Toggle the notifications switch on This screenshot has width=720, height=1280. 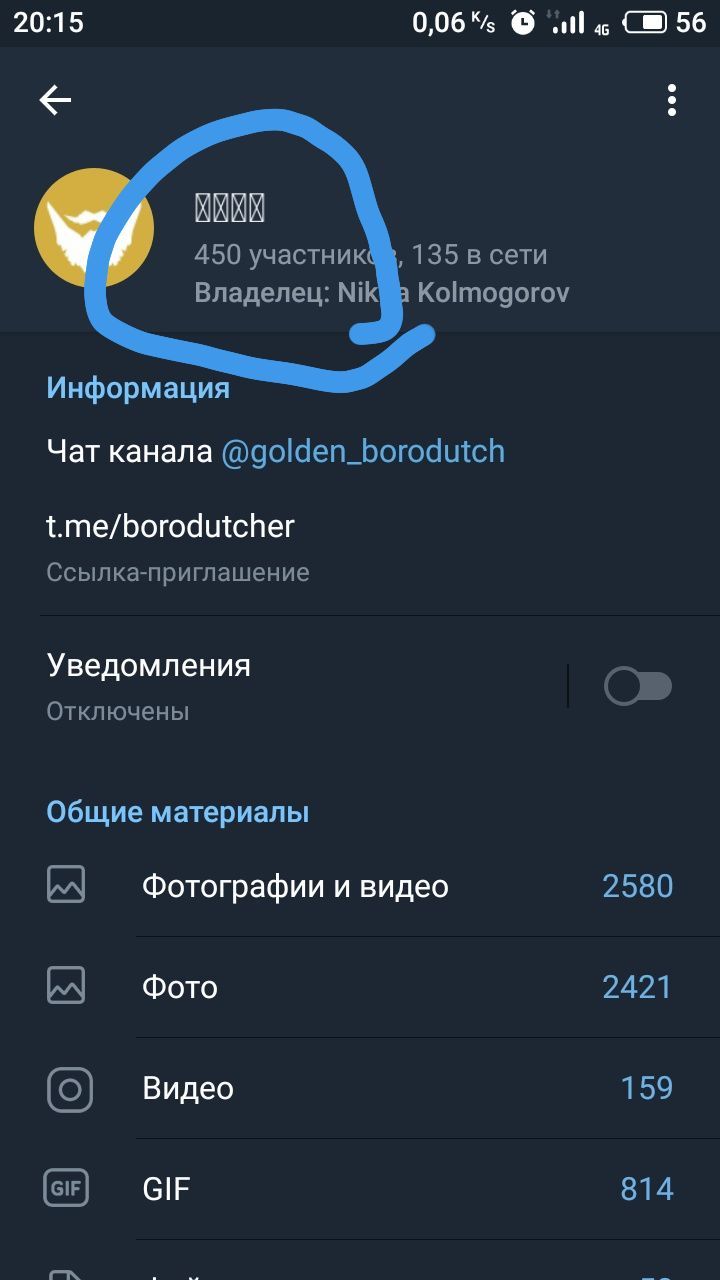638,687
